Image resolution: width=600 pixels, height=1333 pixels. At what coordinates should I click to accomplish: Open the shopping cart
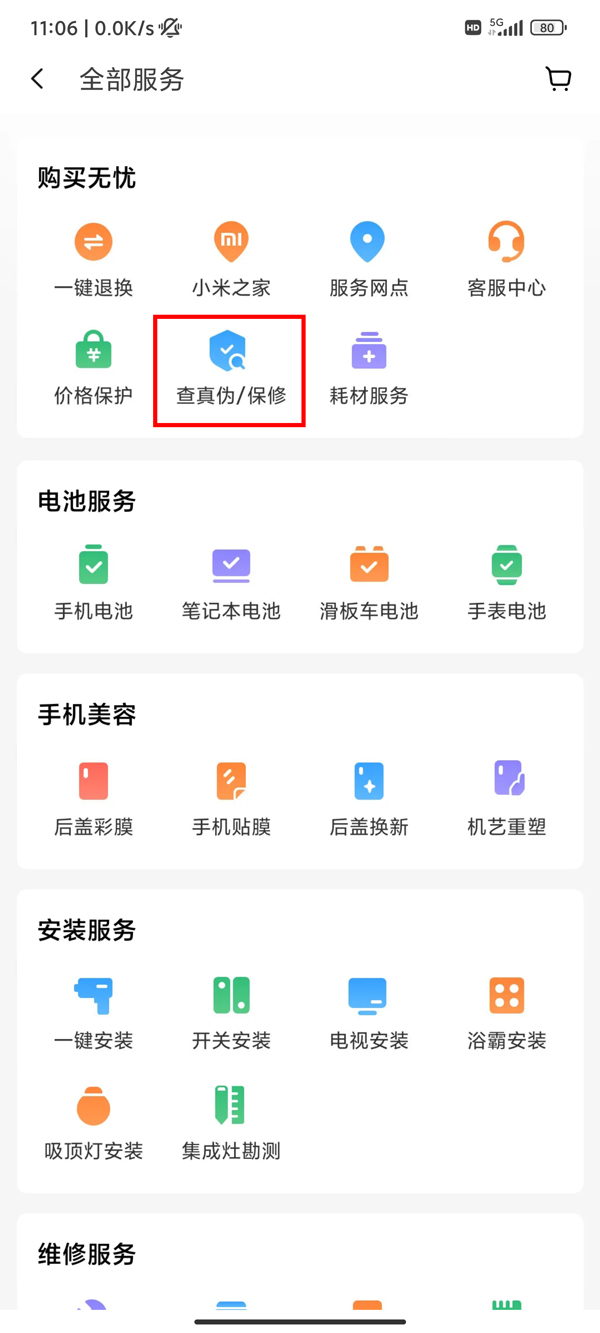pos(558,79)
